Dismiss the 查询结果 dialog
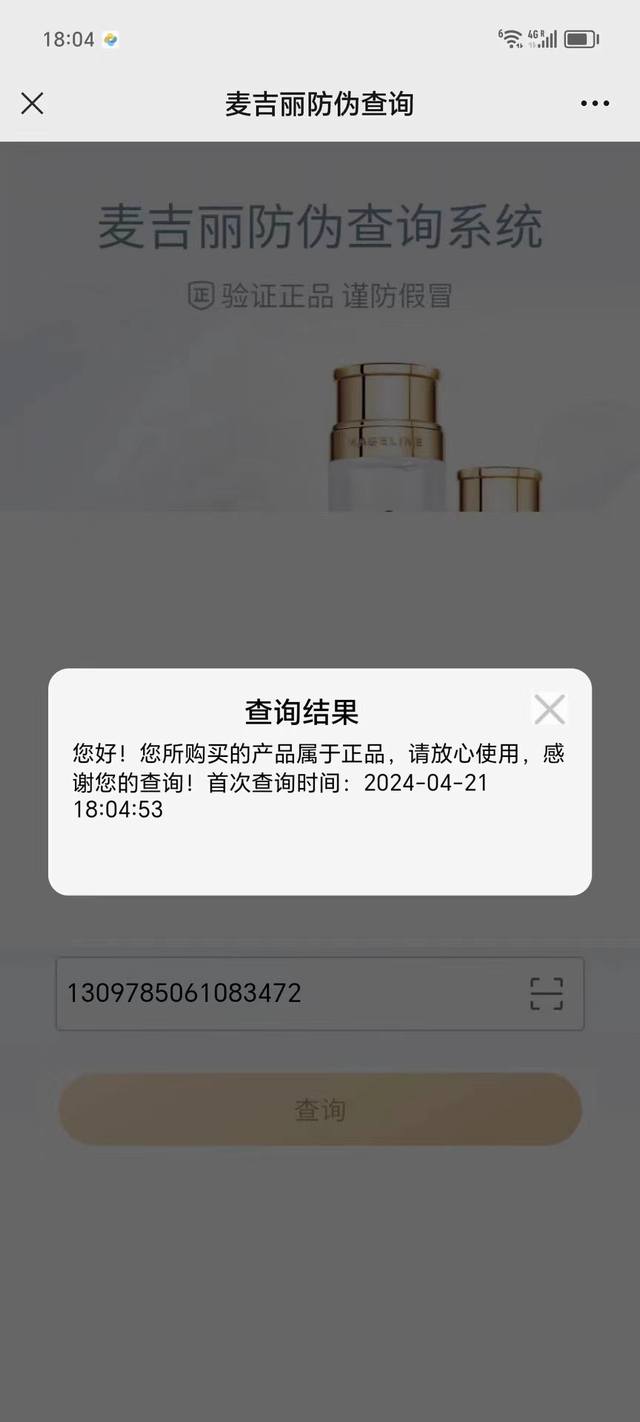 click(549, 709)
